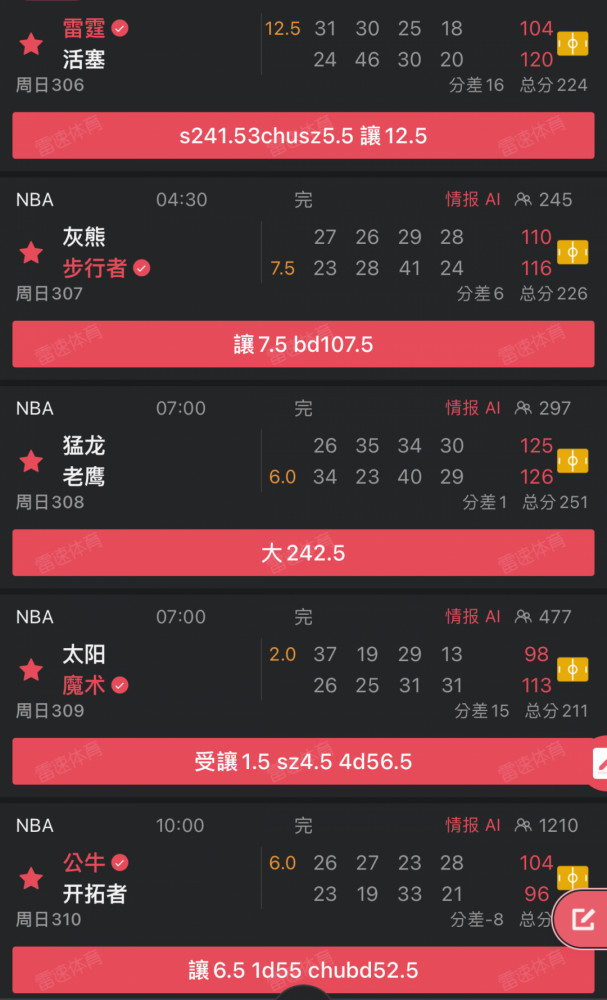View 情报 AI for 灰熊 vs 步行者
The height and width of the screenshot is (1000, 607).
pyautogui.click(x=472, y=200)
